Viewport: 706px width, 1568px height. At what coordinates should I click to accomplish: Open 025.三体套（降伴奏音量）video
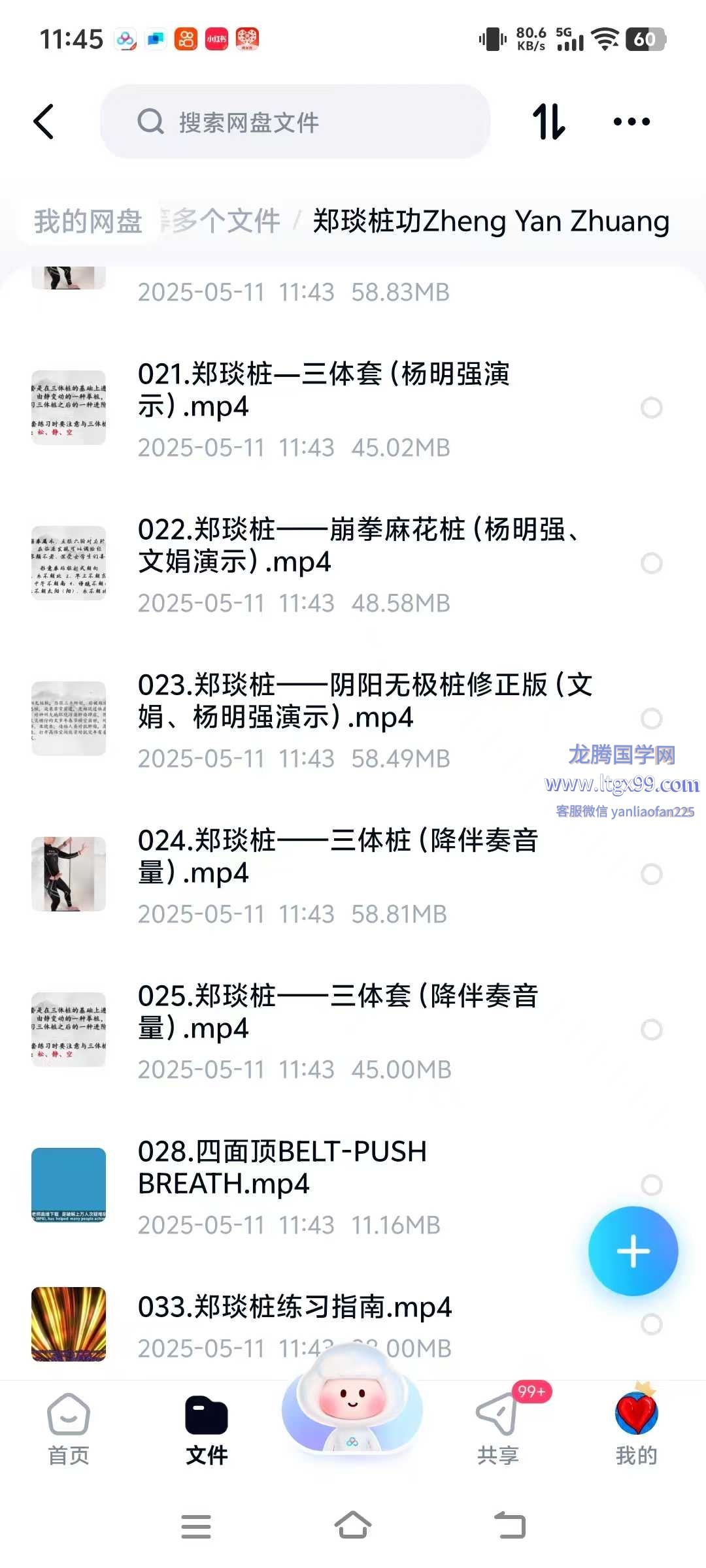[337, 1012]
